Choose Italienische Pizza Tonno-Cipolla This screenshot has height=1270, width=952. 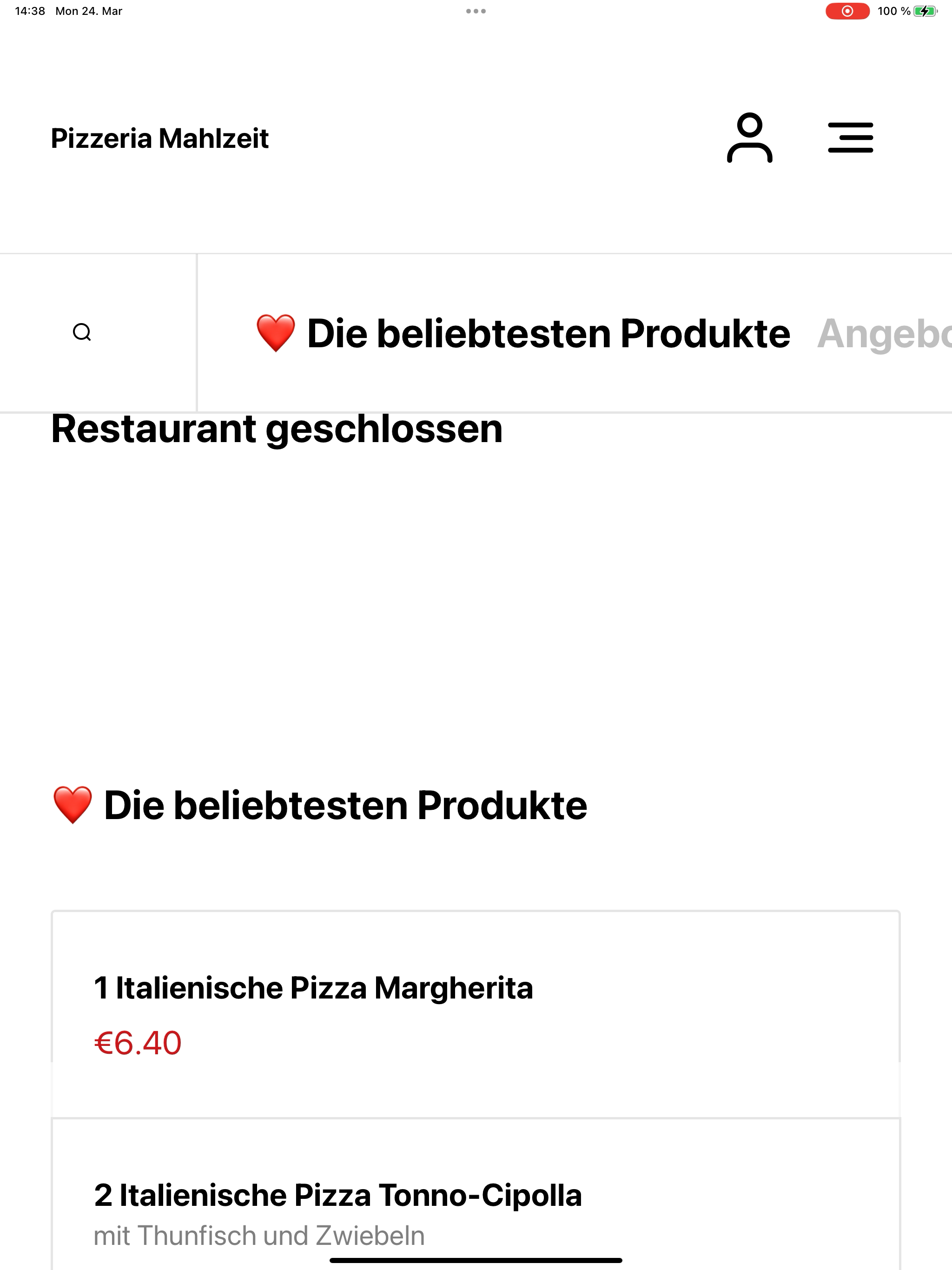point(337,1195)
